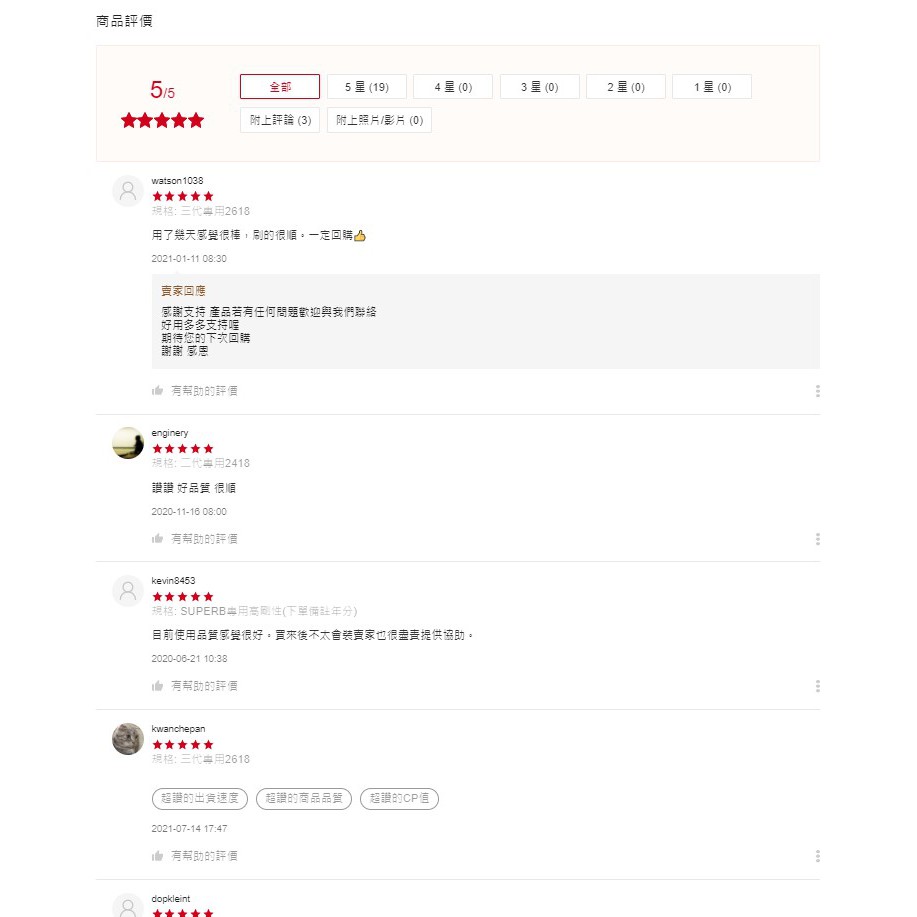This screenshot has height=917, width=917.
Task: Open overflow menu on enginery's review
Action: coord(817,539)
